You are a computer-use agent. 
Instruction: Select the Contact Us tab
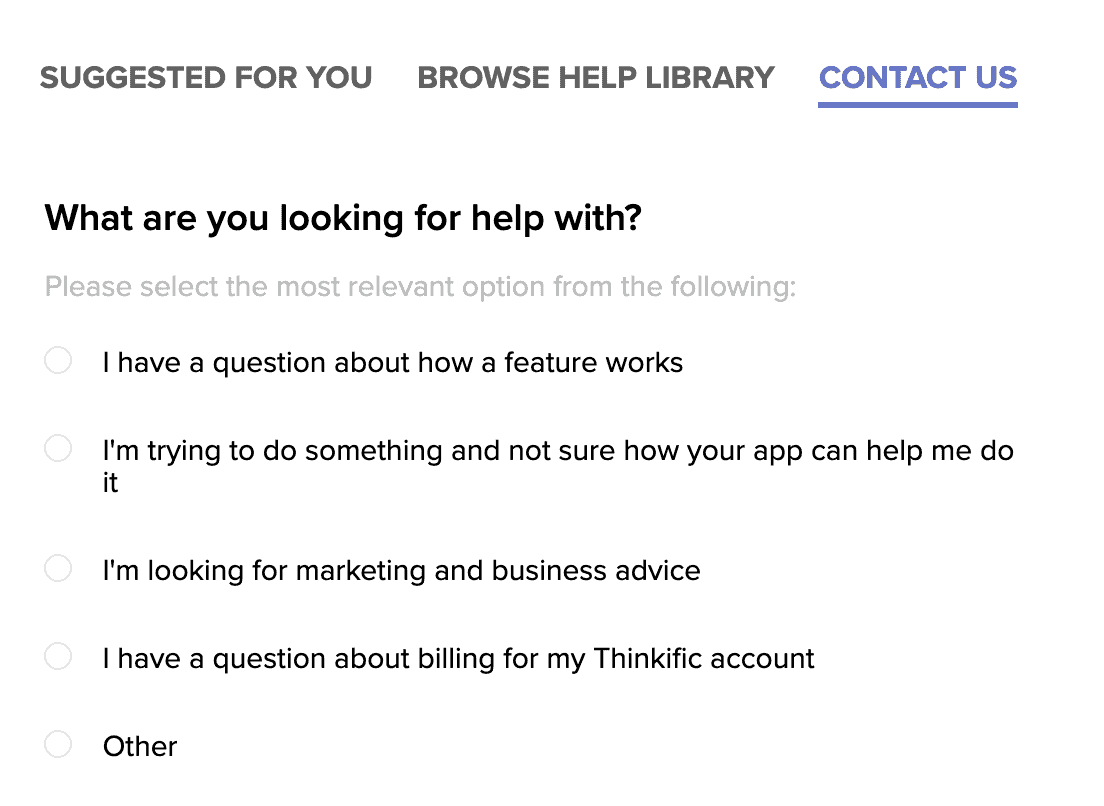917,78
